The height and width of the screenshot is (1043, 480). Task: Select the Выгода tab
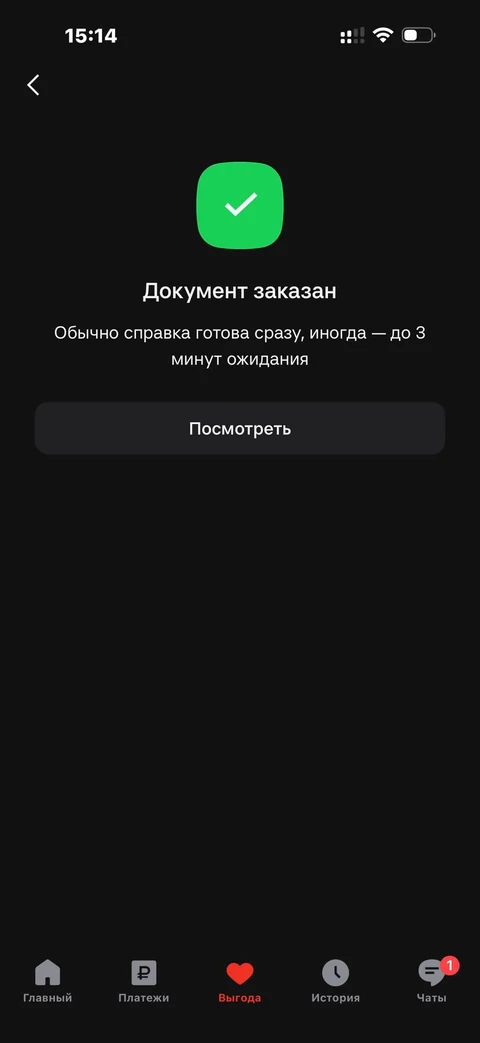click(x=240, y=981)
